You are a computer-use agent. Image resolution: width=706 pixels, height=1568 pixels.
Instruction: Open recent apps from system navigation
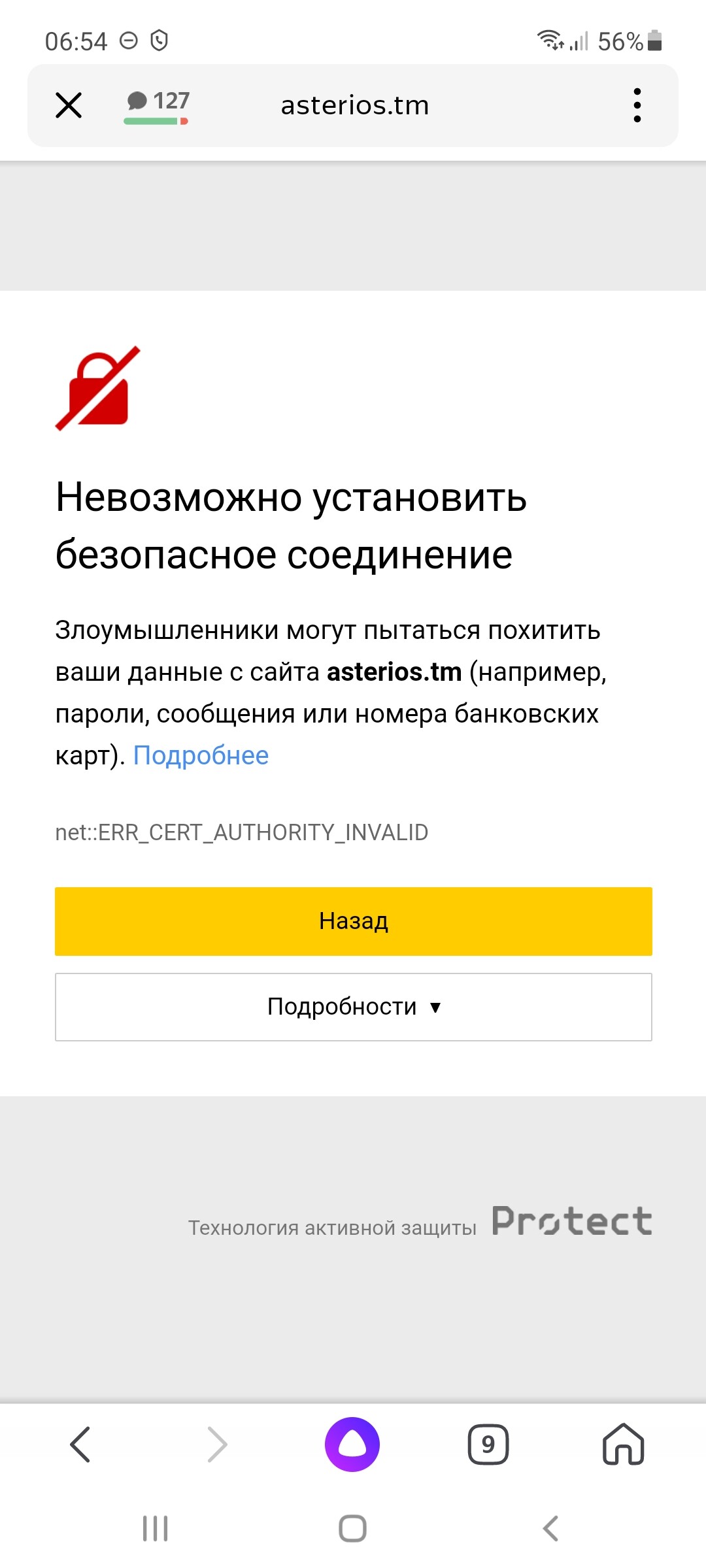(x=156, y=1529)
